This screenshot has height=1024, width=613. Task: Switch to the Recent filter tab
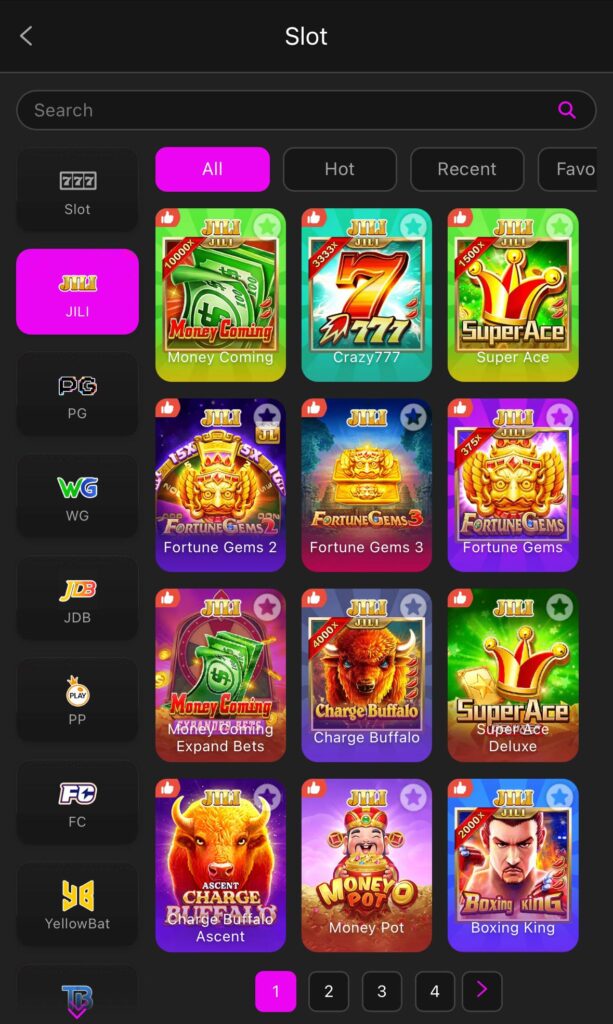coord(466,169)
